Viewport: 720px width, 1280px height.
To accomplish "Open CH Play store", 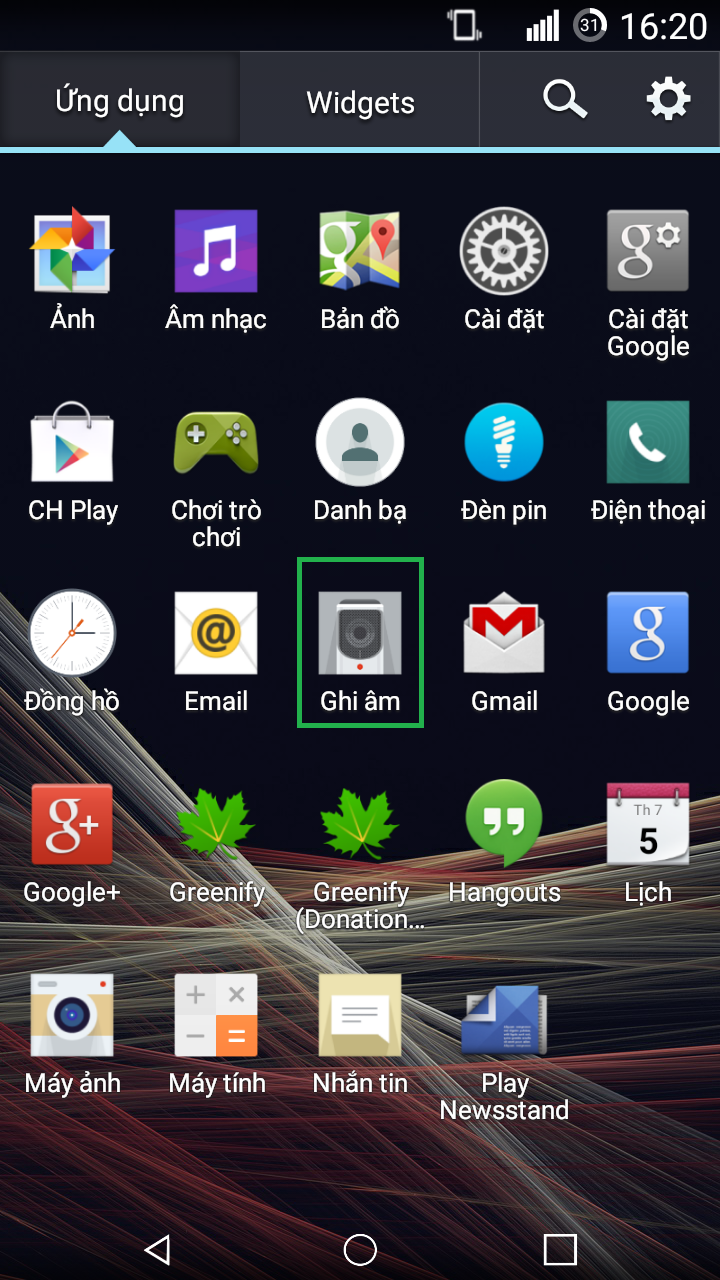I will [x=72, y=462].
